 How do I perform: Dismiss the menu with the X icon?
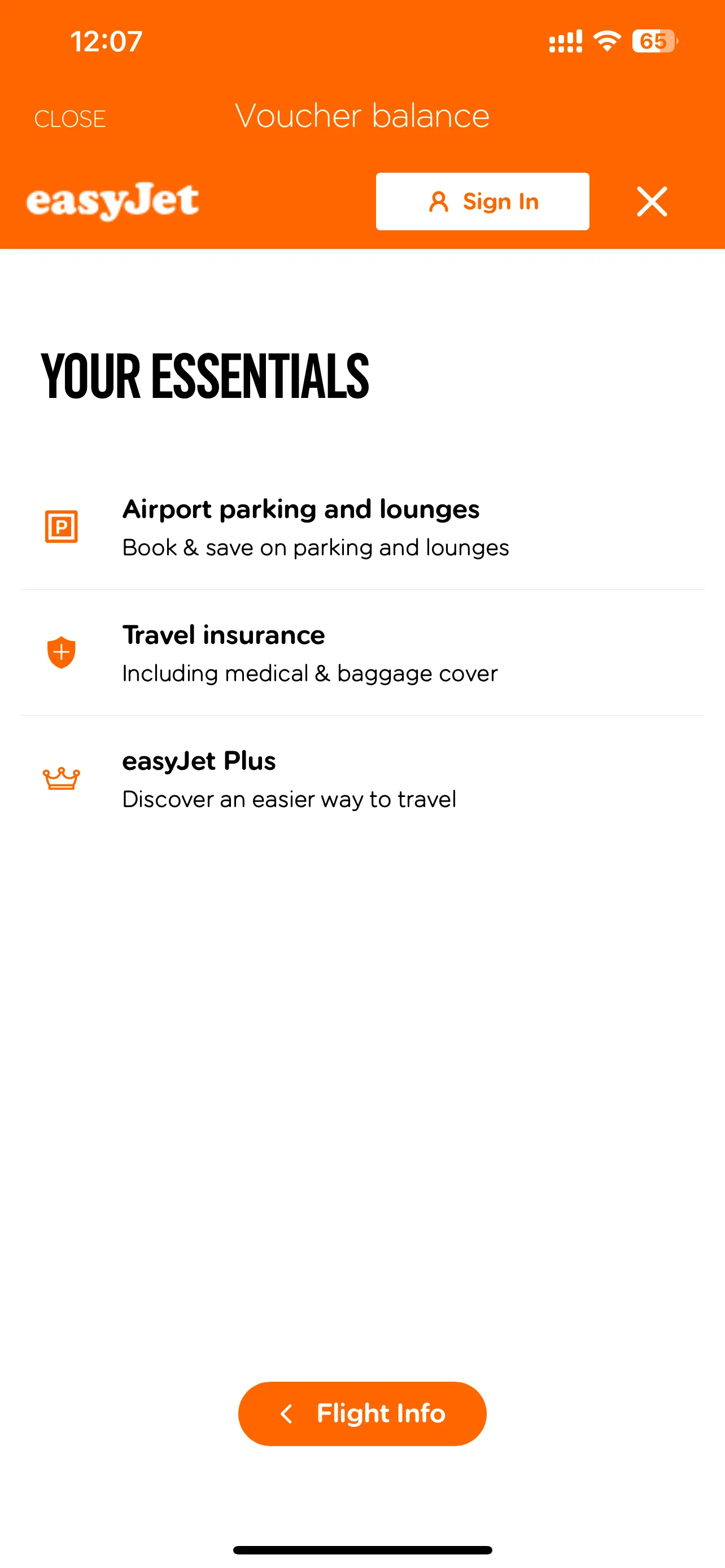point(652,202)
